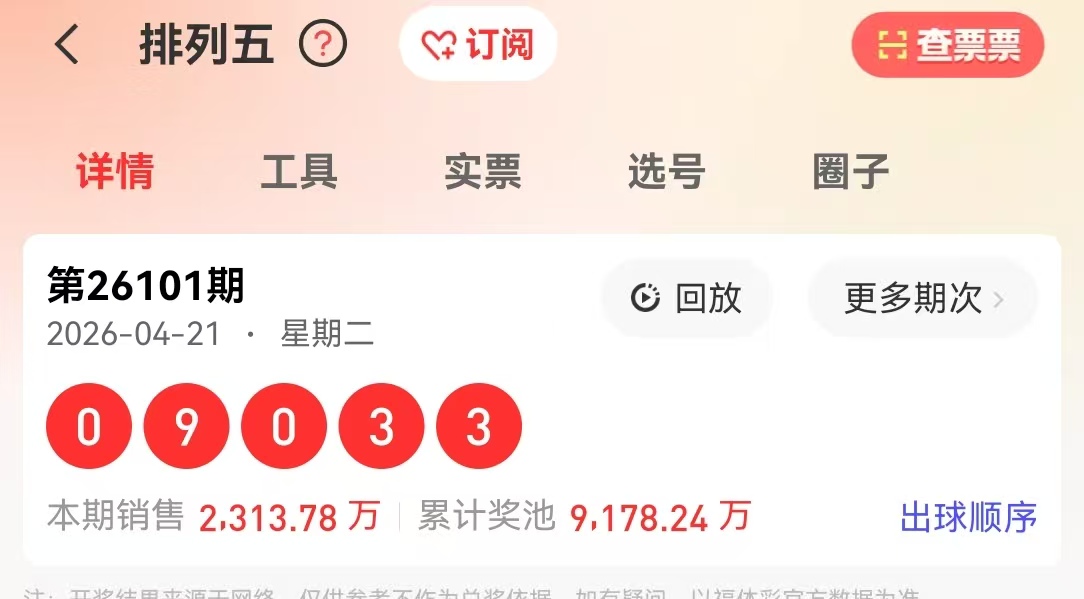Switch to the 实票 tab
The width and height of the screenshot is (1084, 599).
pyautogui.click(x=483, y=172)
